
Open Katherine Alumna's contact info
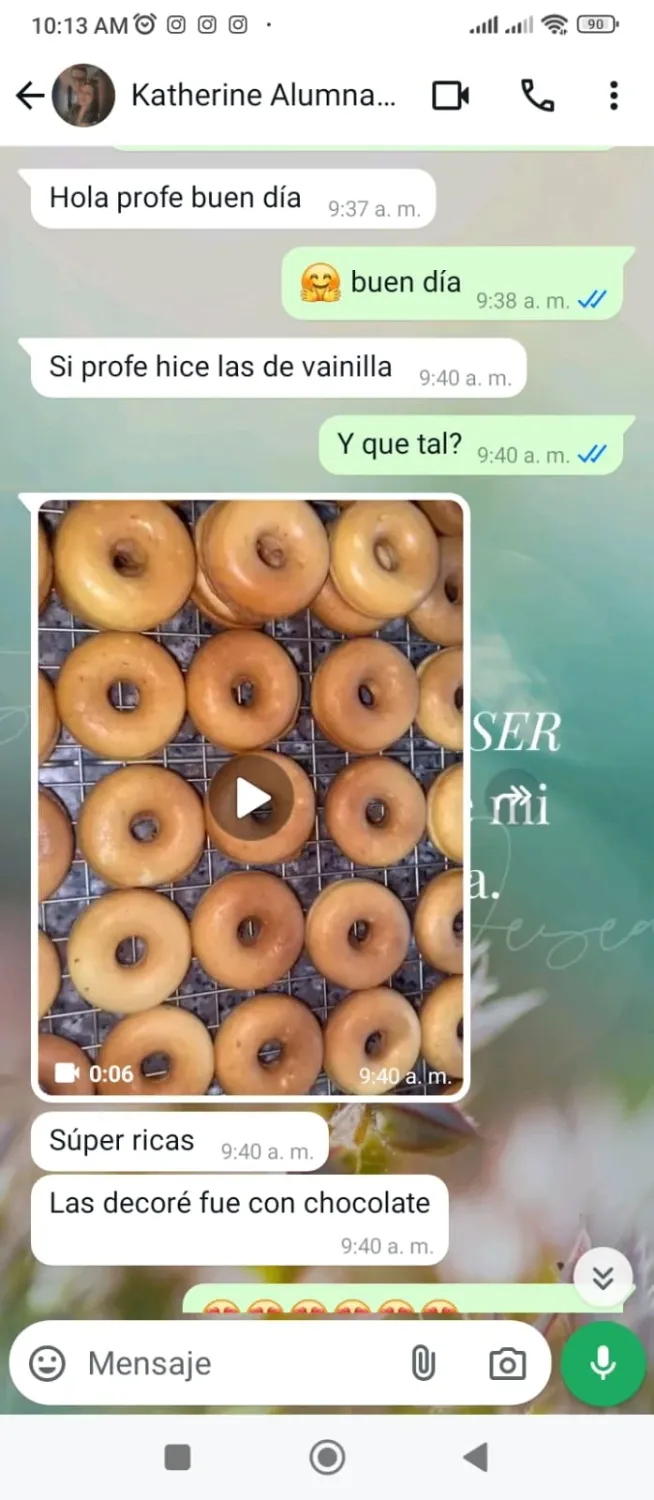(263, 96)
